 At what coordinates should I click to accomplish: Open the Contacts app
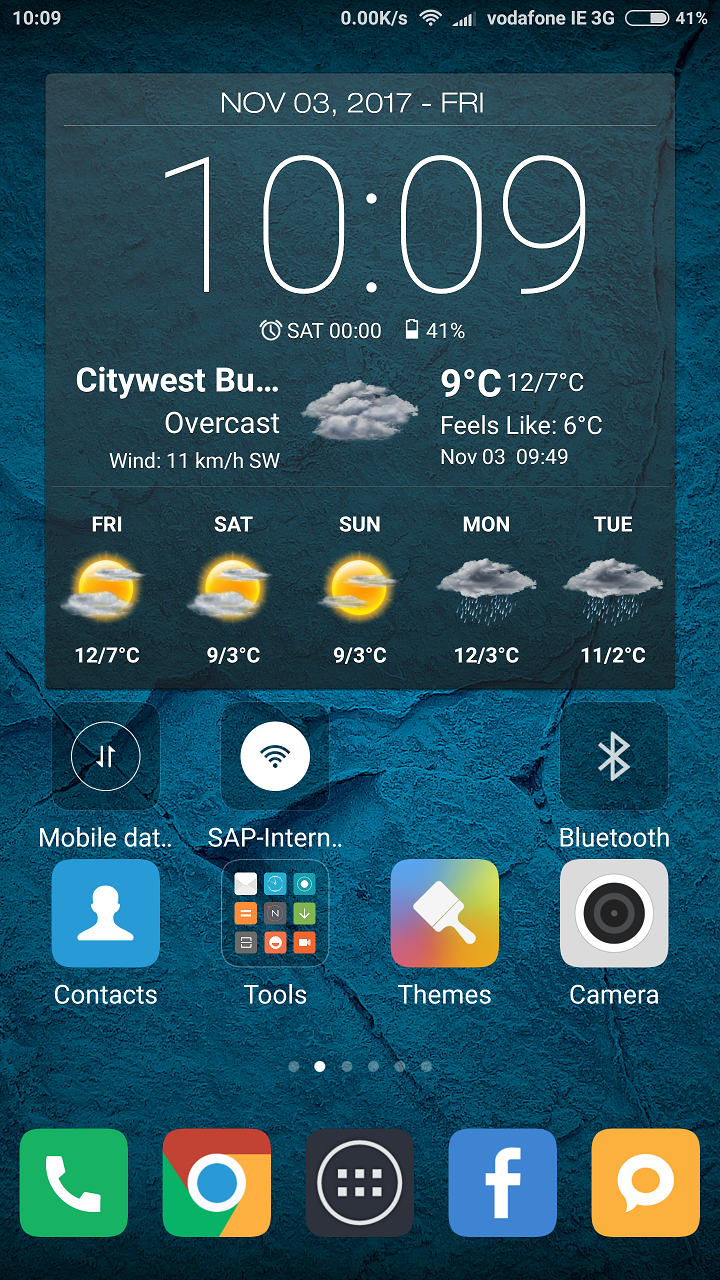tap(106, 913)
